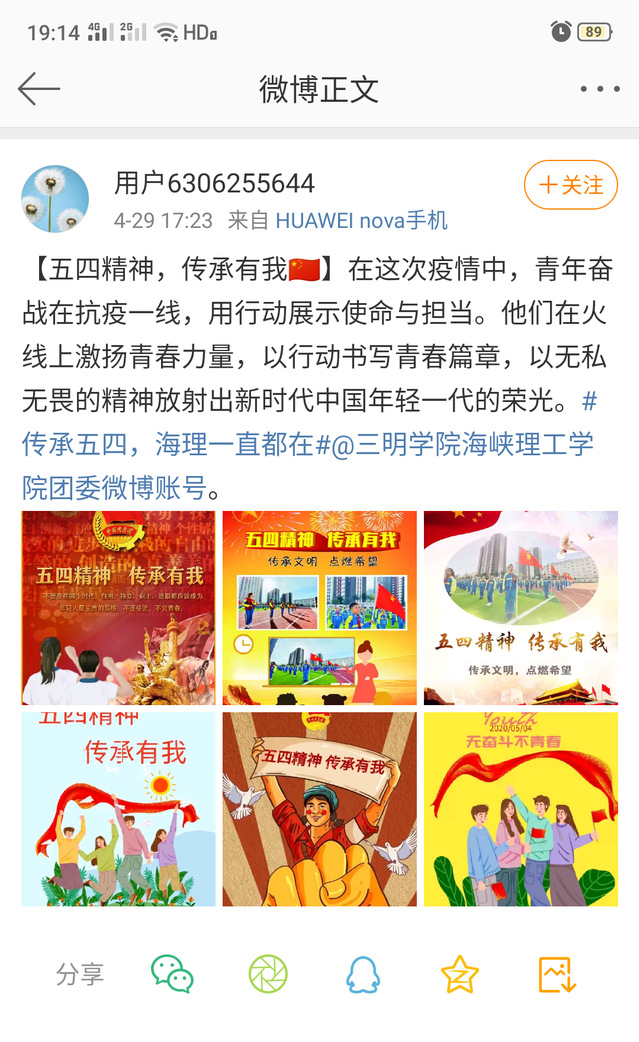
Task: Share post to Qzone star icon
Action: [459, 973]
